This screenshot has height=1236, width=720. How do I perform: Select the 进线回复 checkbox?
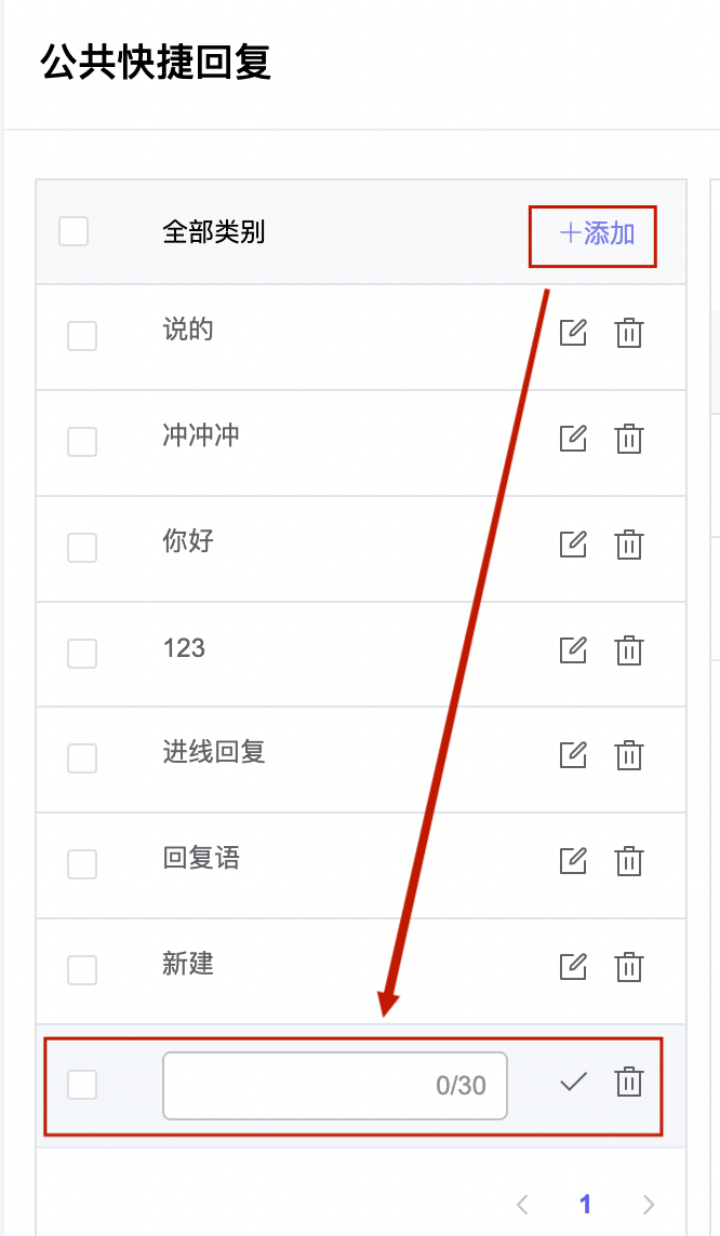click(x=82, y=758)
